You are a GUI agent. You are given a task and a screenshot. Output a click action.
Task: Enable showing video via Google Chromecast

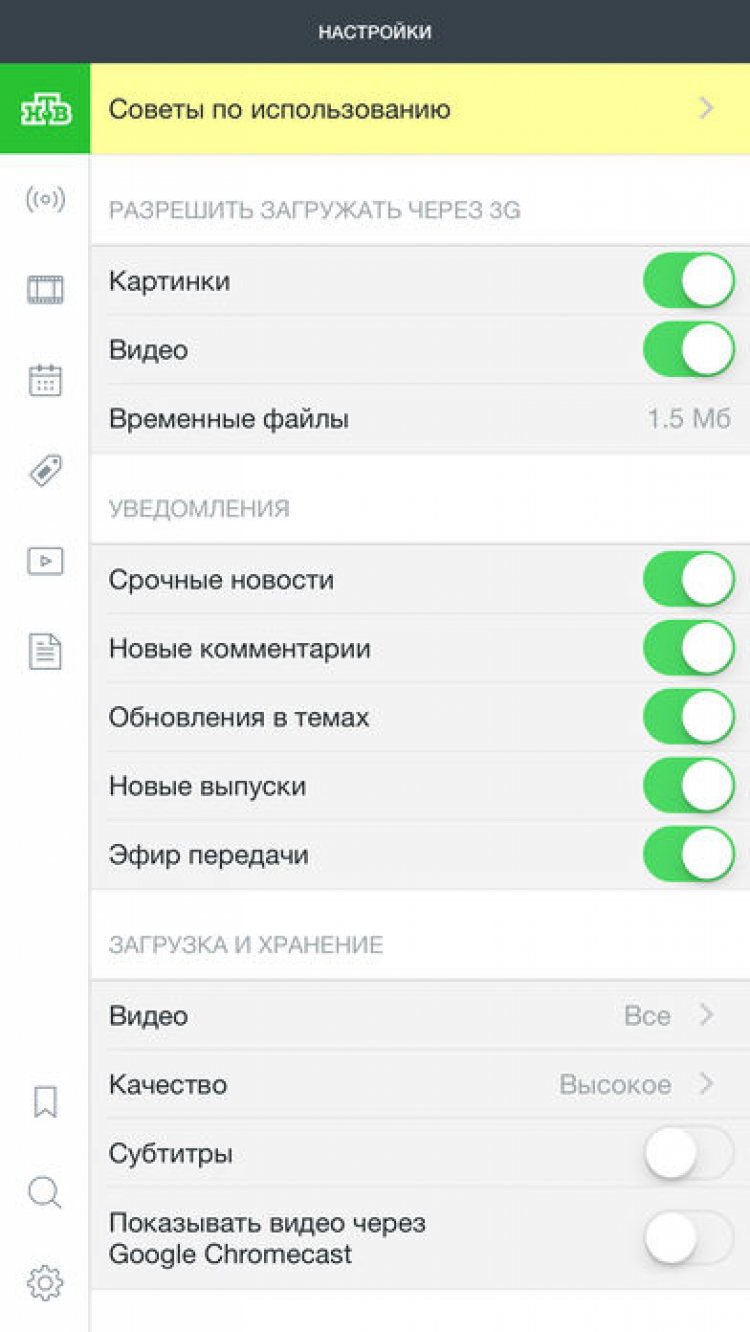coord(688,1239)
